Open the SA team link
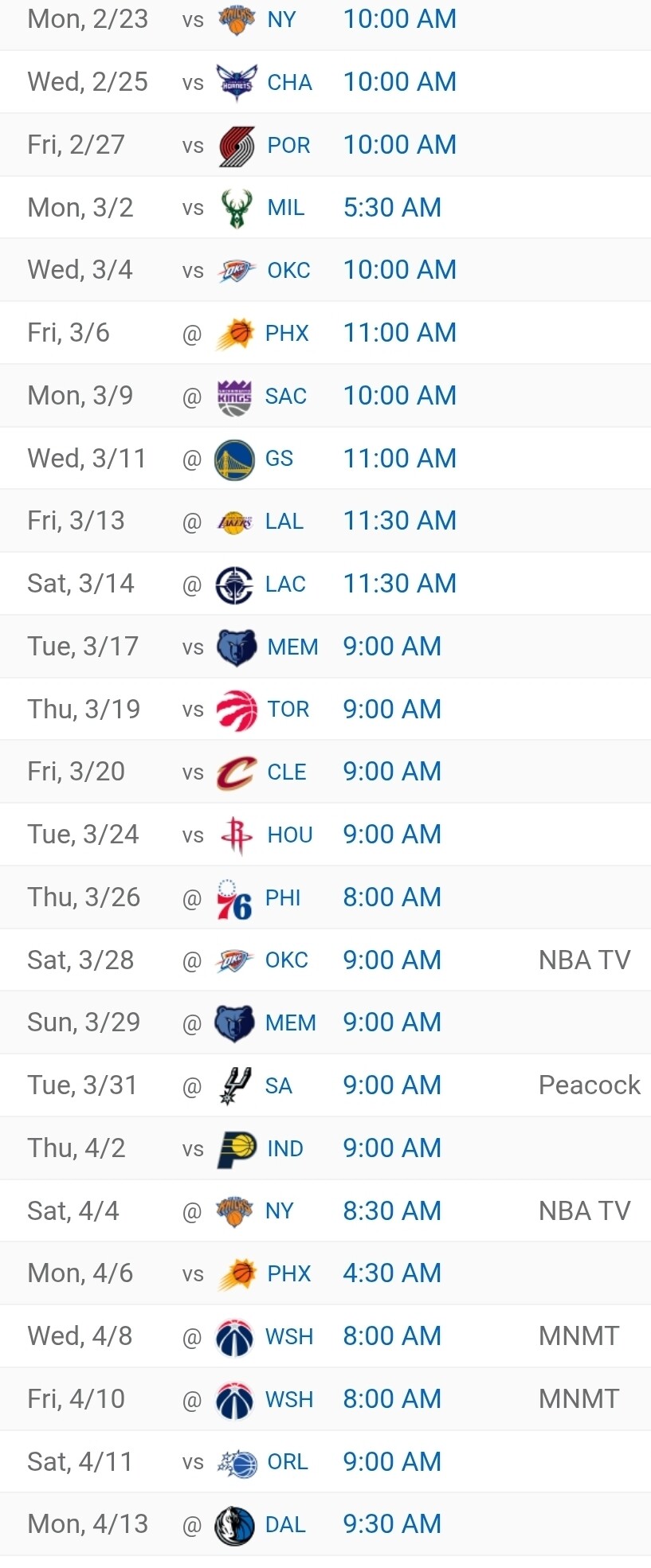This screenshot has height=1568, width=651. pyautogui.click(x=278, y=1086)
